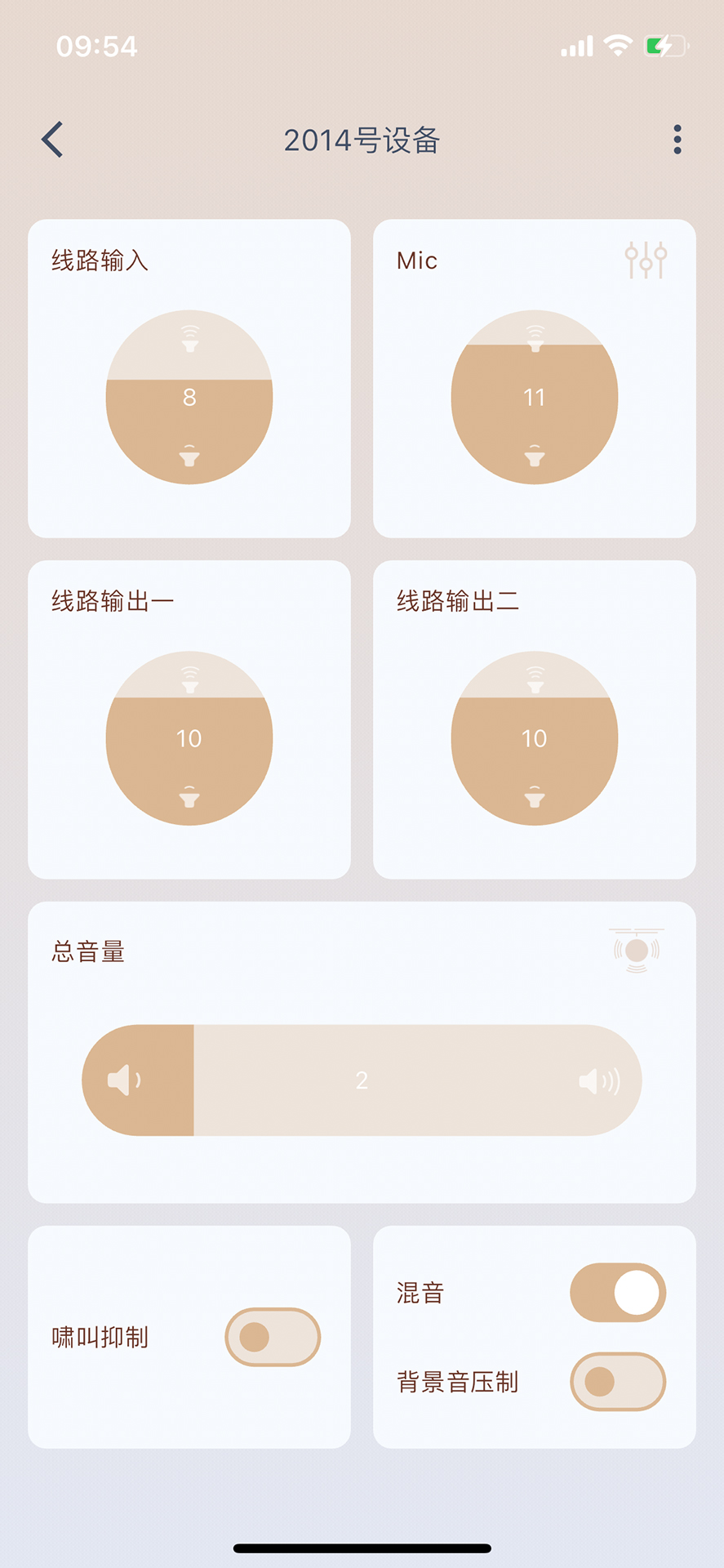Screen dimensions: 724x1568
Task: Raise 线路输出二 with its volume-up icon
Action: tap(535, 678)
